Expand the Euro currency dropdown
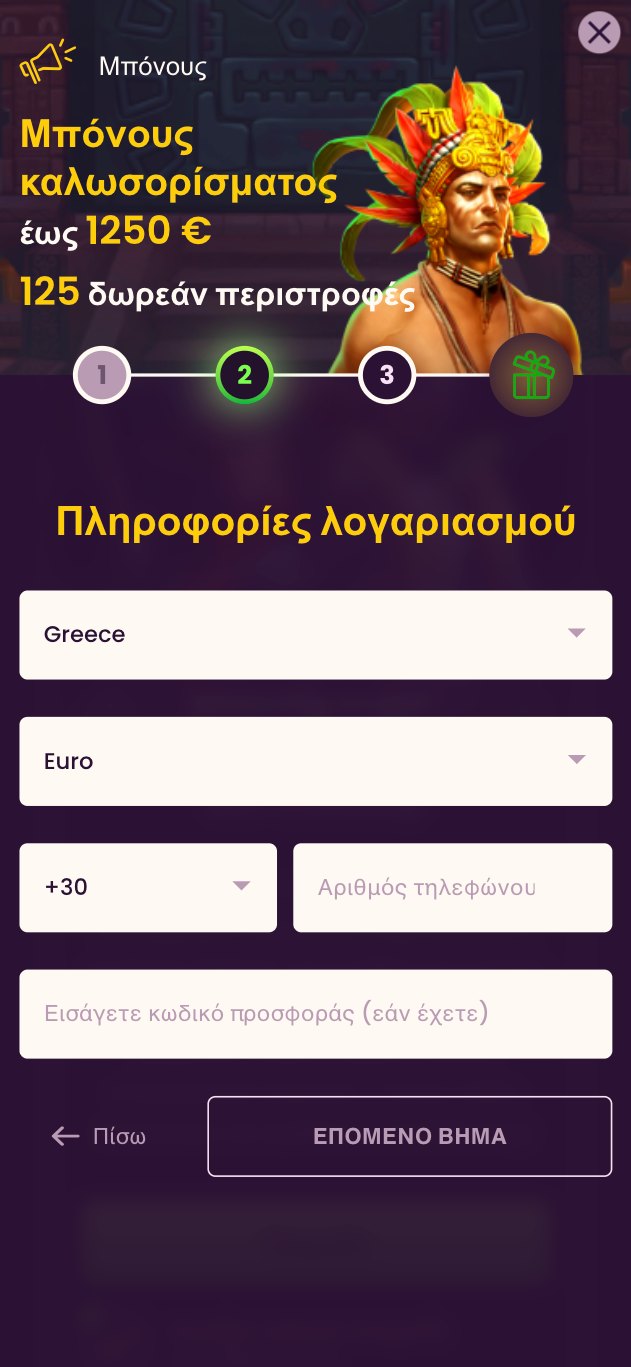Screen dimensions: 631x1367 click(x=315, y=761)
